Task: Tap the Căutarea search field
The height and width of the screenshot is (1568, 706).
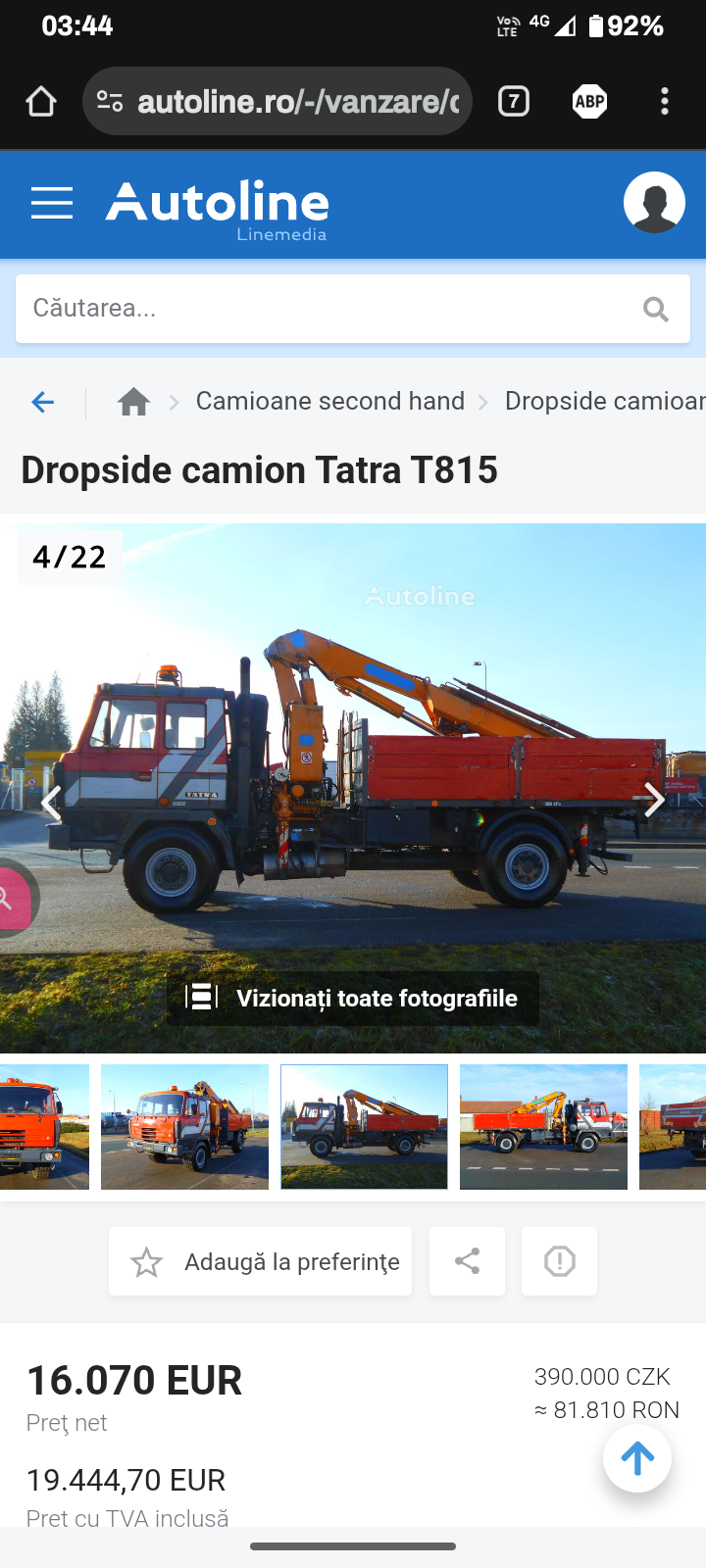Action: coord(324,309)
